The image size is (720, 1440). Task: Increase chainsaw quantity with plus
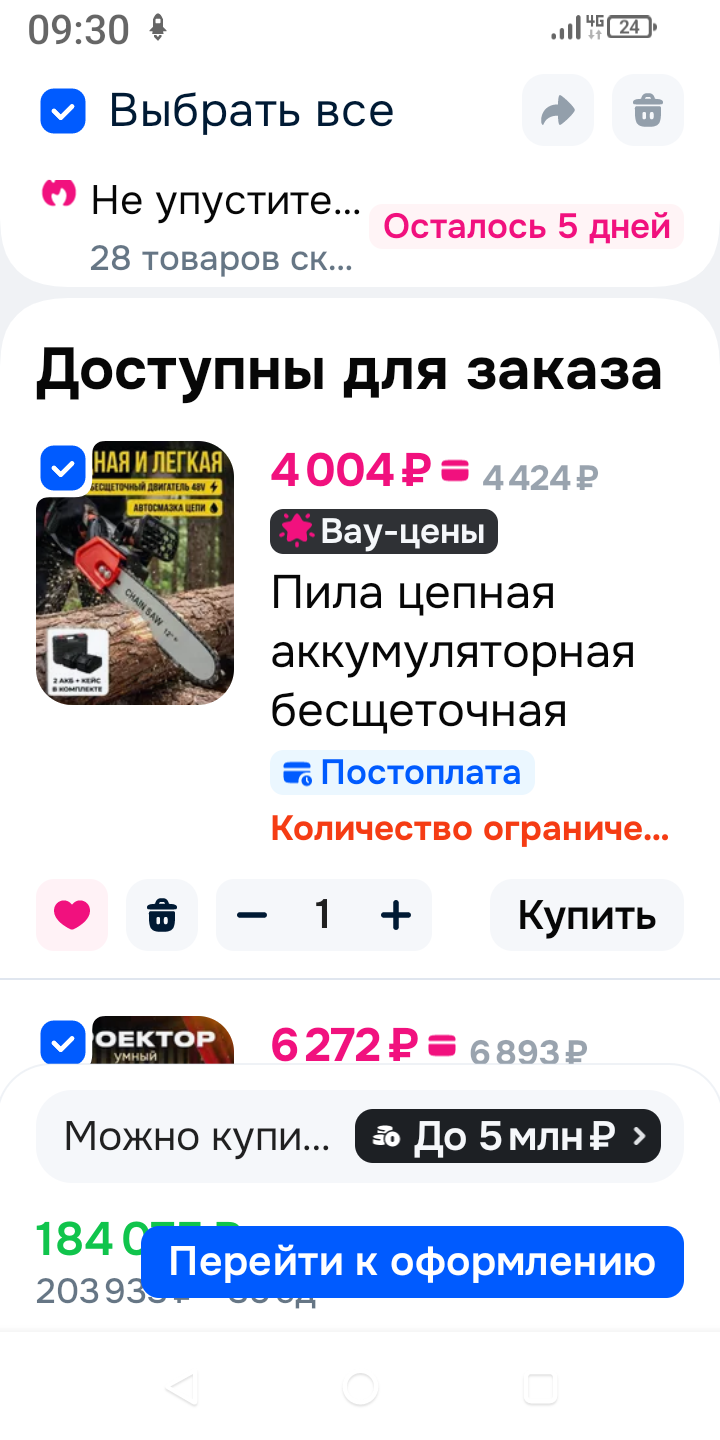tap(396, 915)
